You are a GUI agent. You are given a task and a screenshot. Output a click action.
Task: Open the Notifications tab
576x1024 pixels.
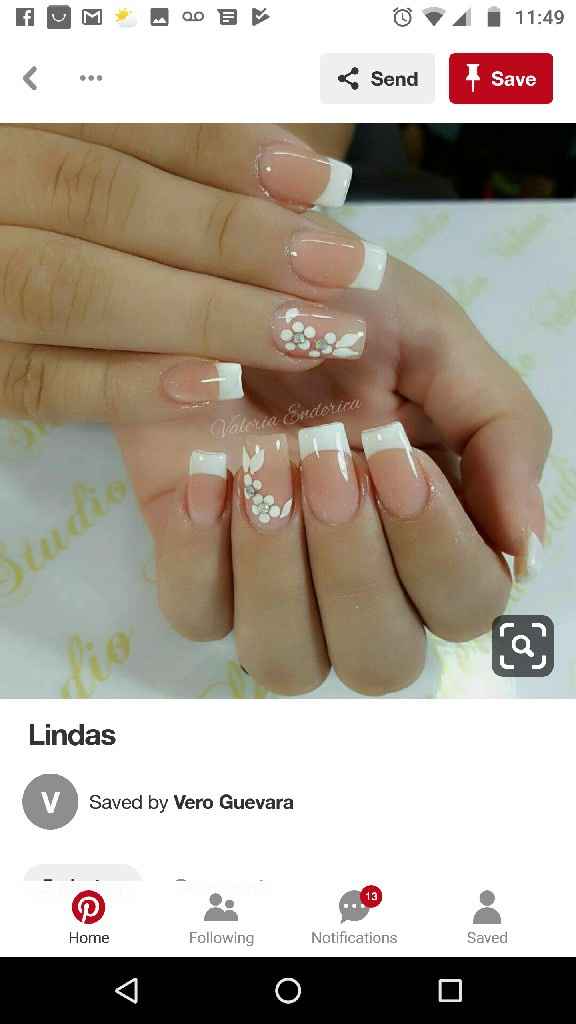point(354,918)
